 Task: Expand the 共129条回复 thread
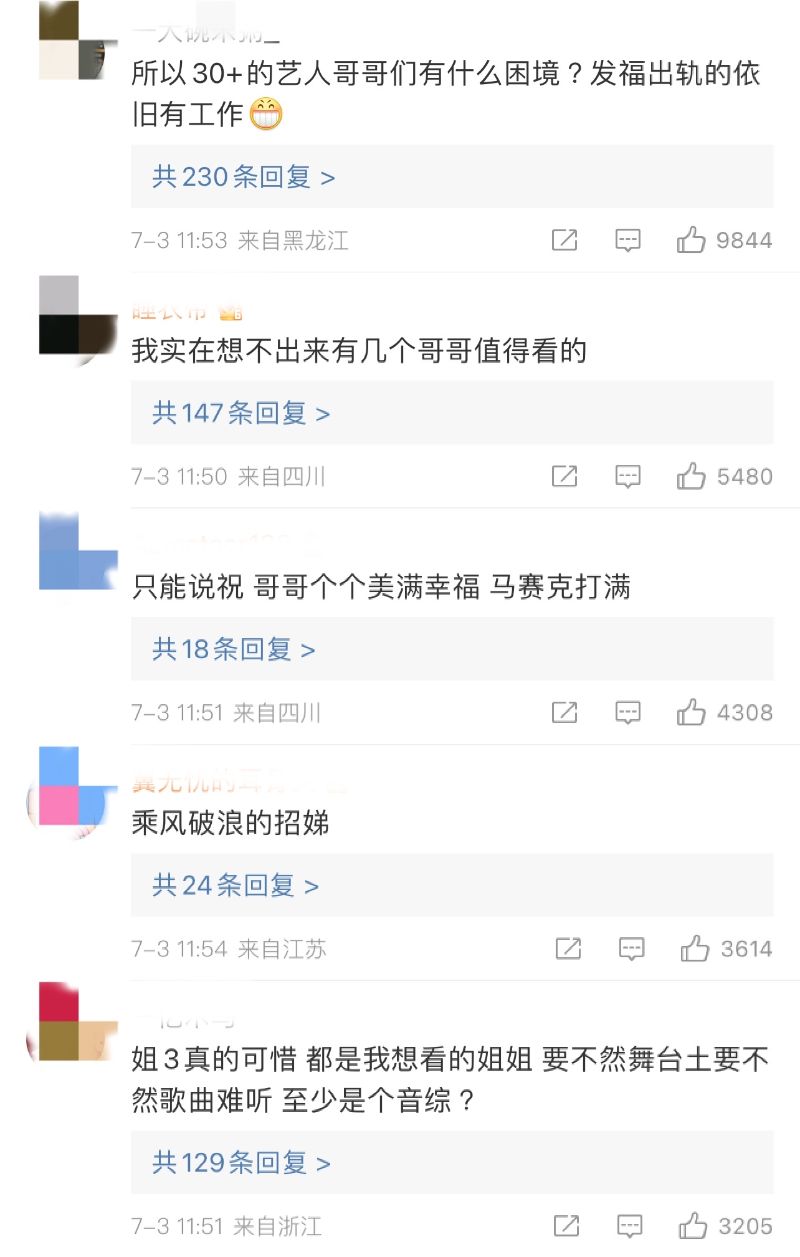241,1163
